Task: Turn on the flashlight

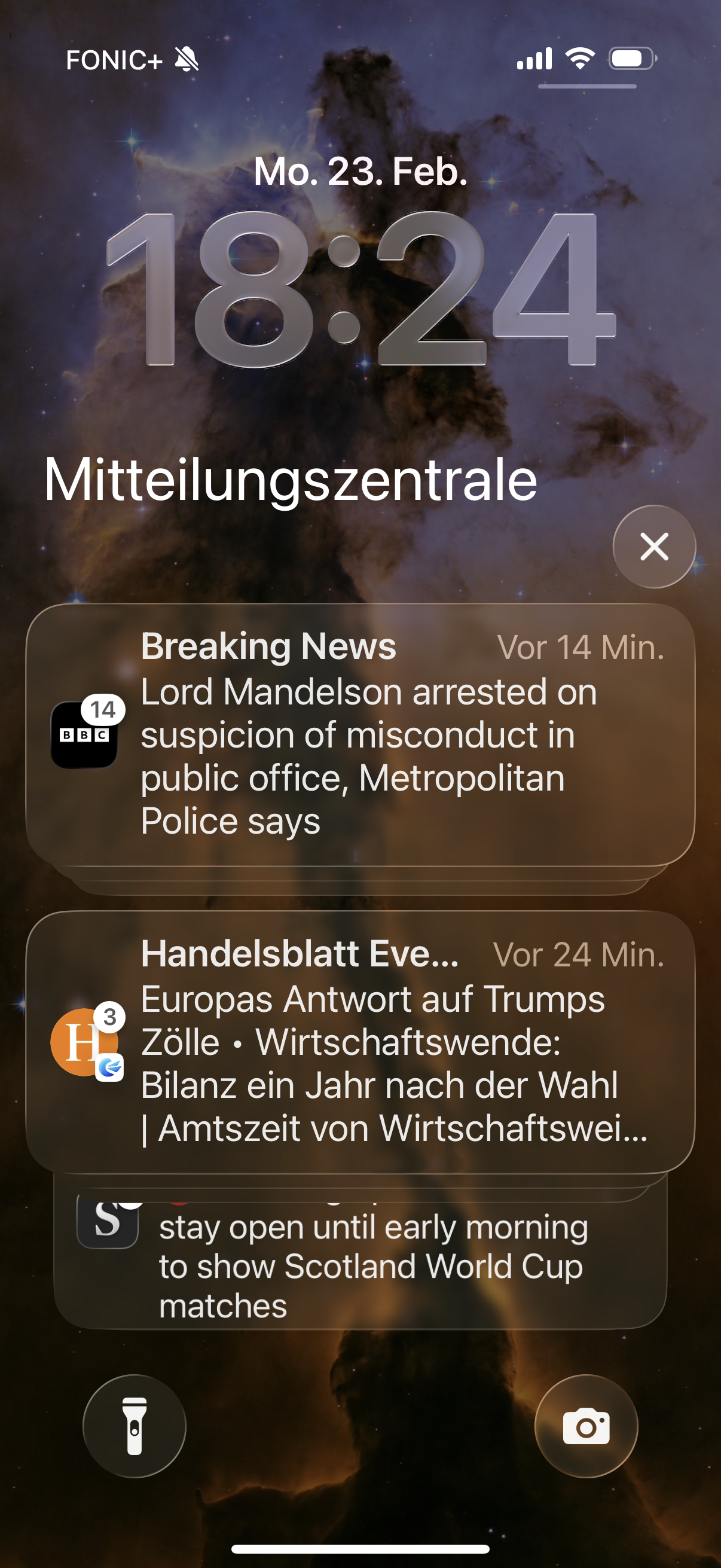Action: click(x=135, y=1426)
